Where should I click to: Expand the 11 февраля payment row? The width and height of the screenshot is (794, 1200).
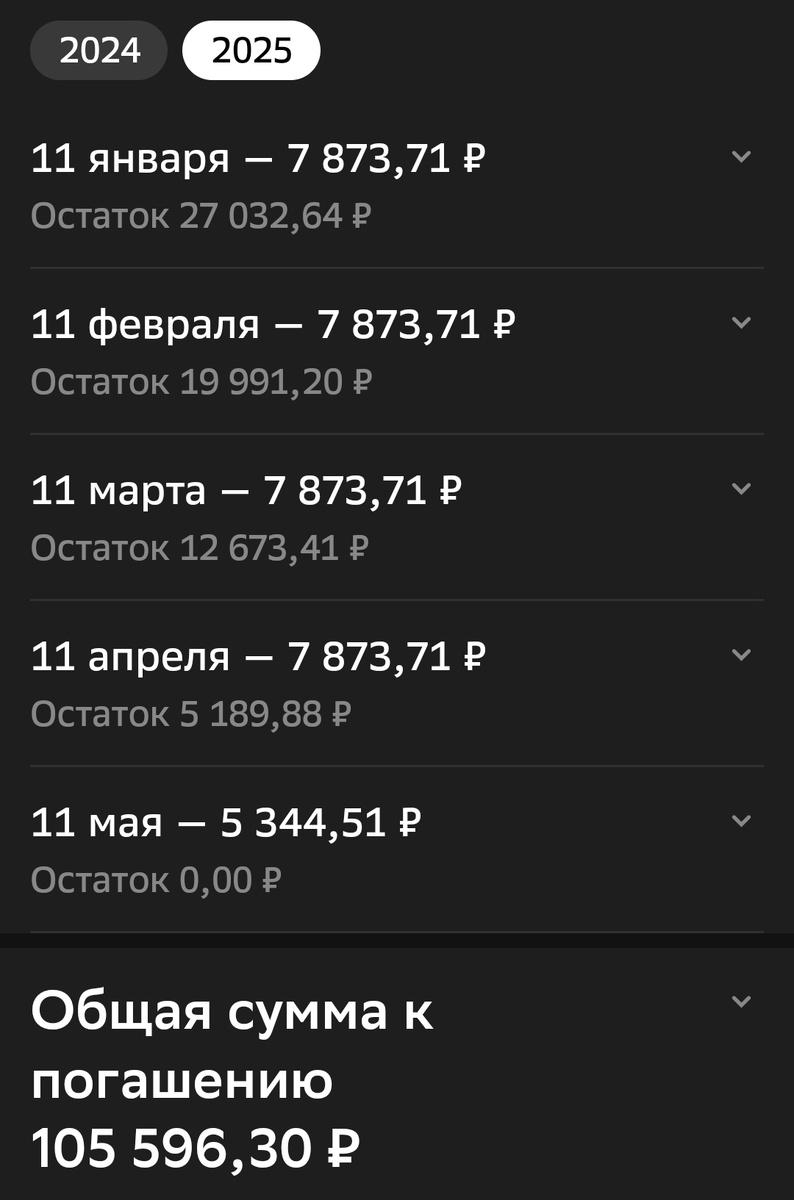point(741,323)
